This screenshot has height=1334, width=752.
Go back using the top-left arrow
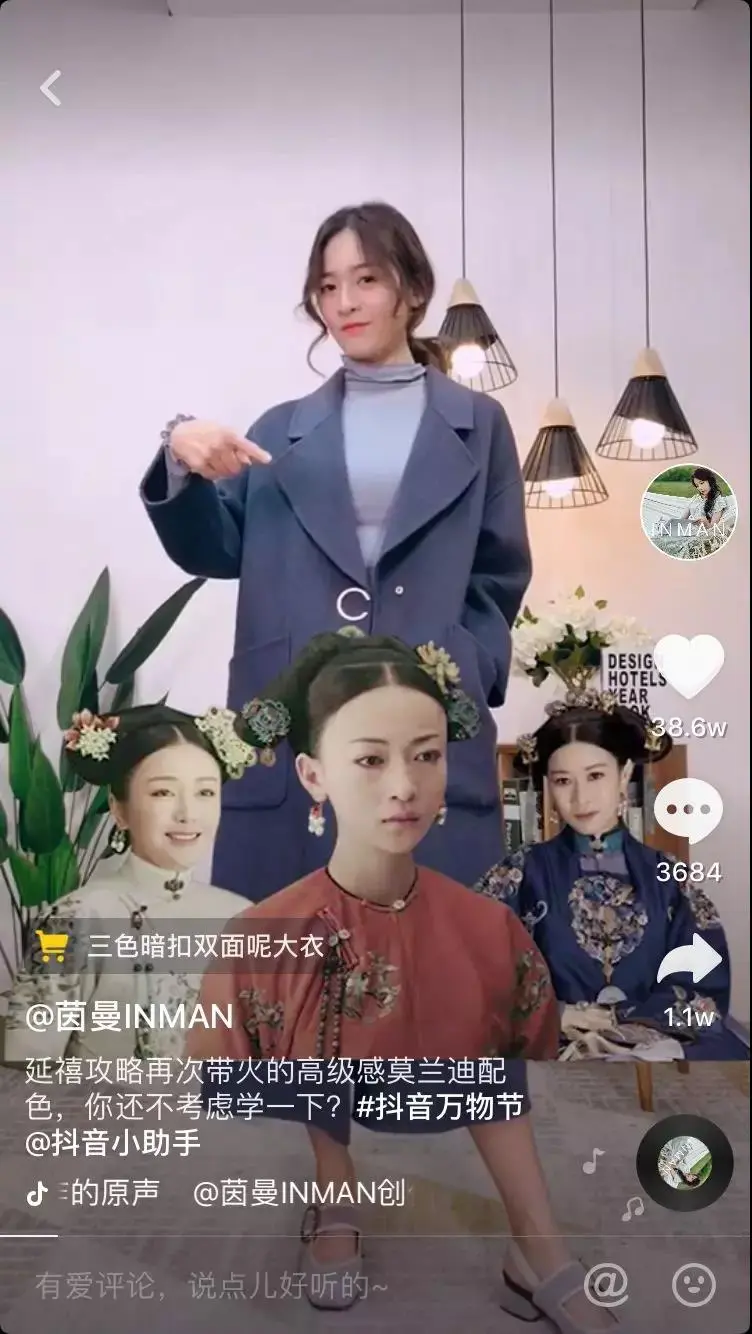(x=51, y=88)
